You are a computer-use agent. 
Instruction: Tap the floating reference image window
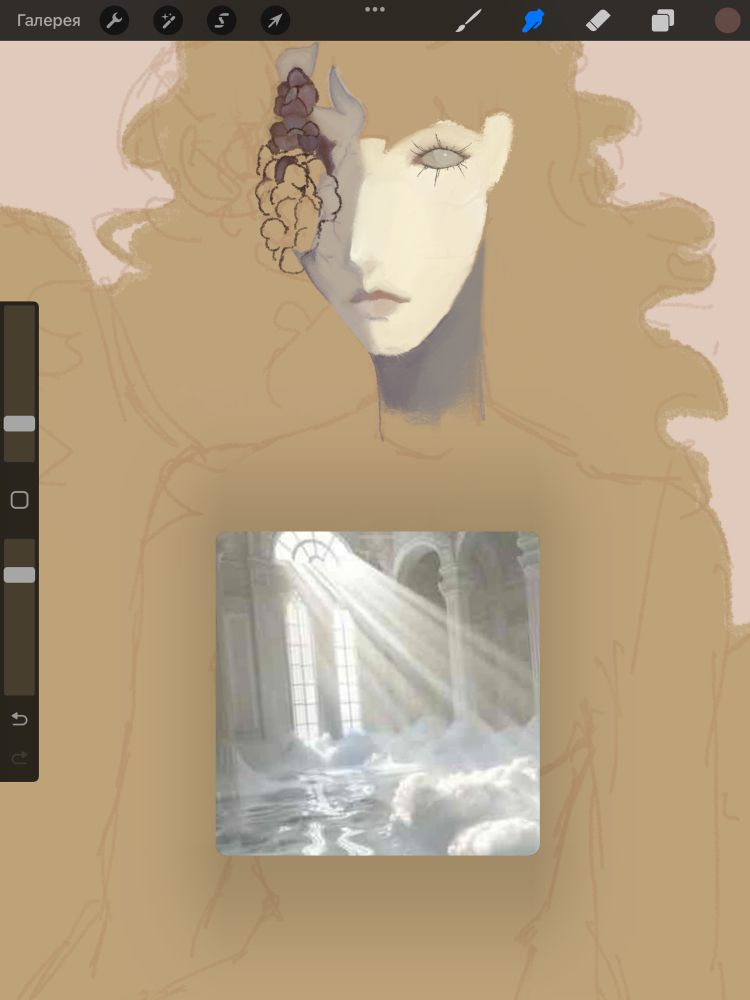377,693
